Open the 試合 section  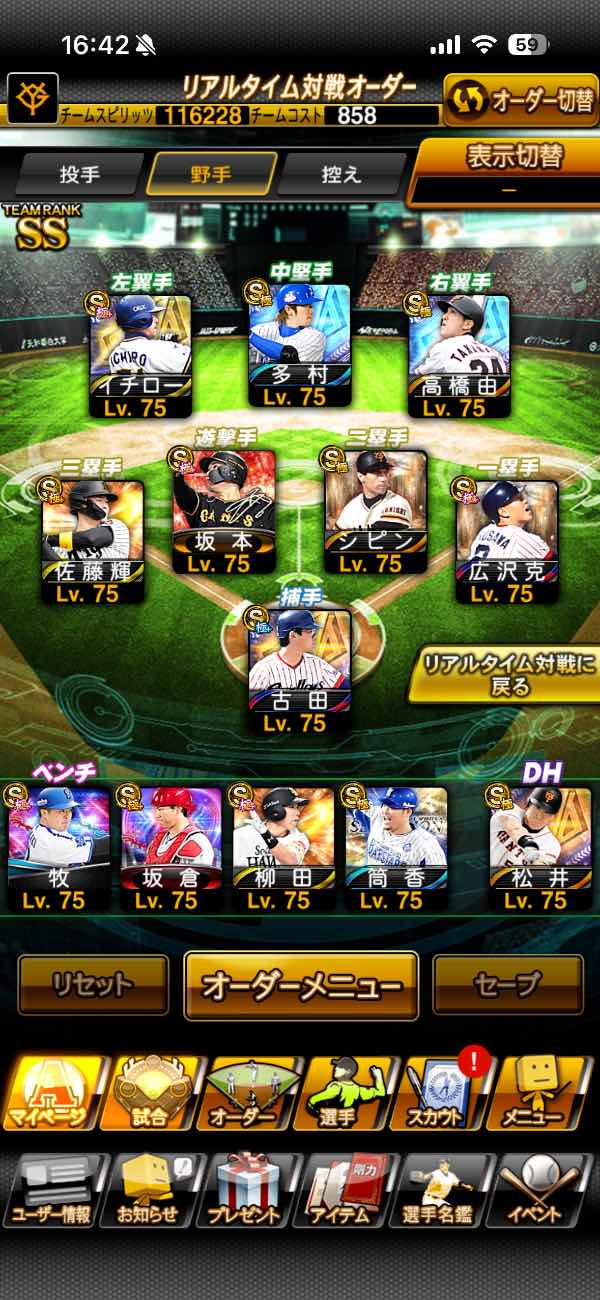point(154,1094)
